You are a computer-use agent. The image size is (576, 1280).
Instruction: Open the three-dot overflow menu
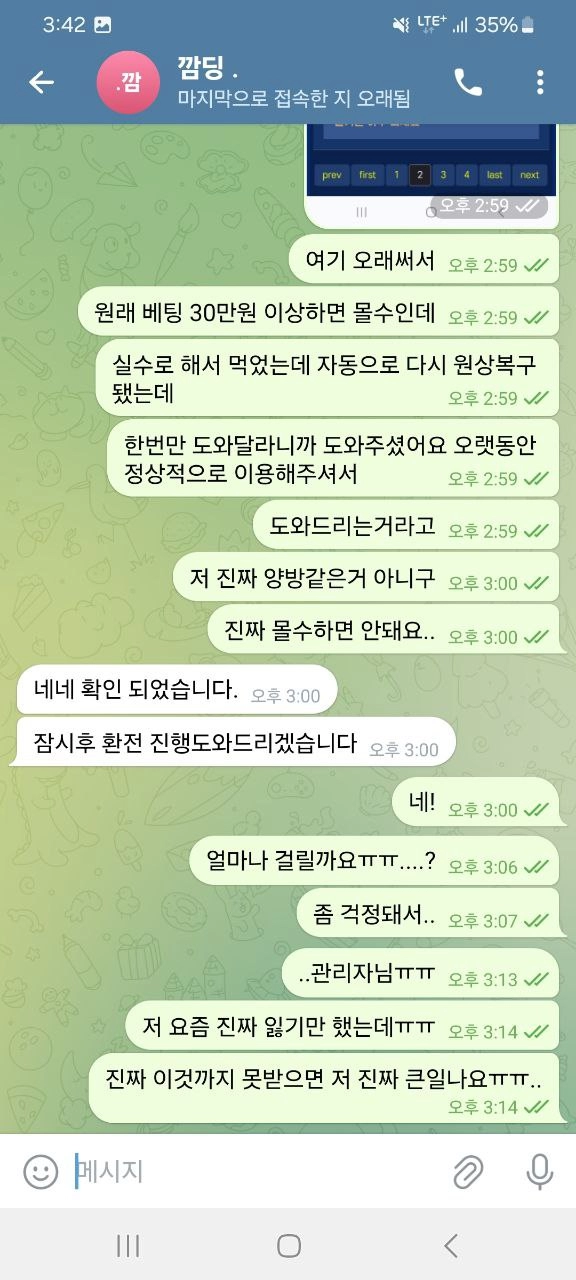pyautogui.click(x=540, y=83)
